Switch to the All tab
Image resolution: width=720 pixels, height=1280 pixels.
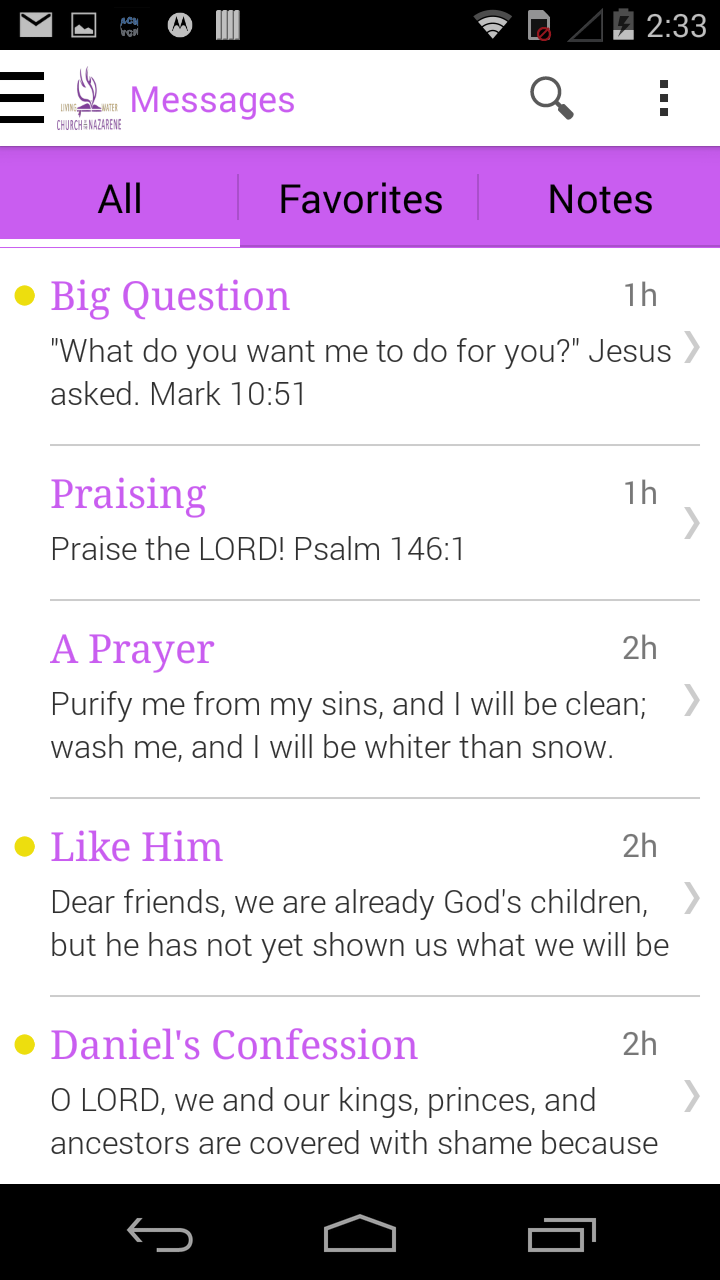point(120,199)
